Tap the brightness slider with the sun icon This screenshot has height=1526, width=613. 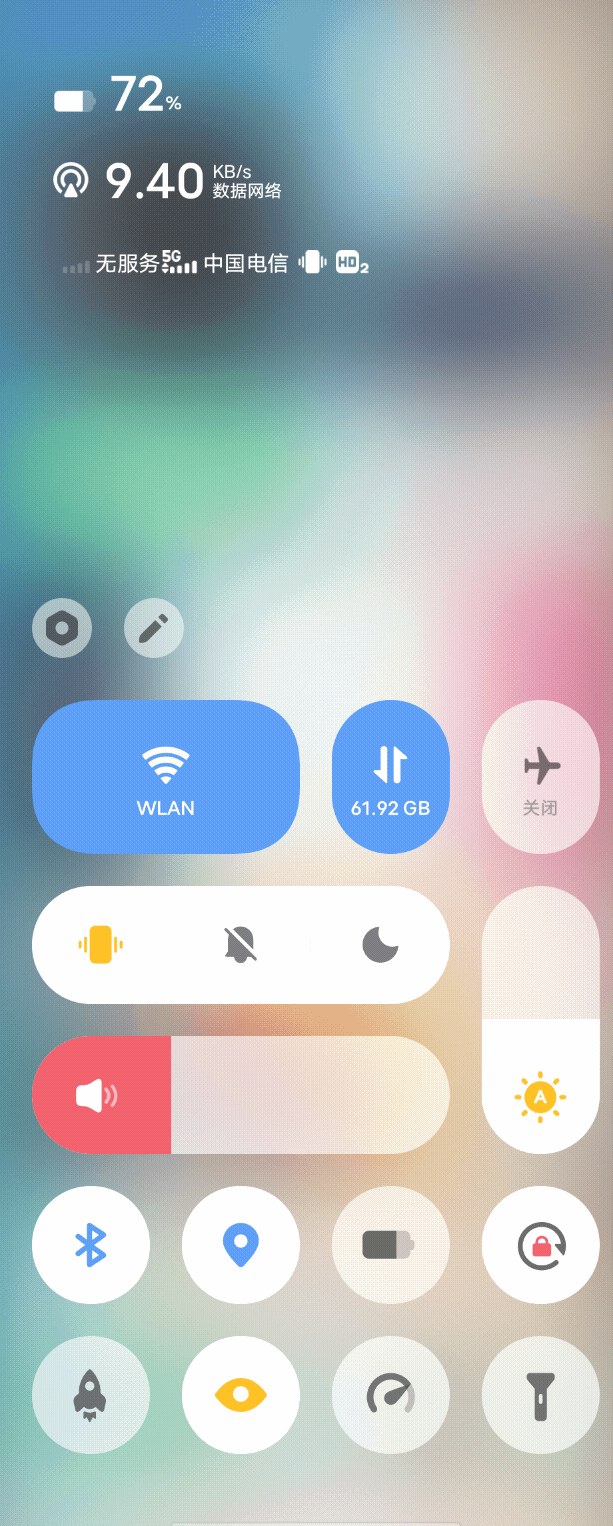[x=540, y=1020]
